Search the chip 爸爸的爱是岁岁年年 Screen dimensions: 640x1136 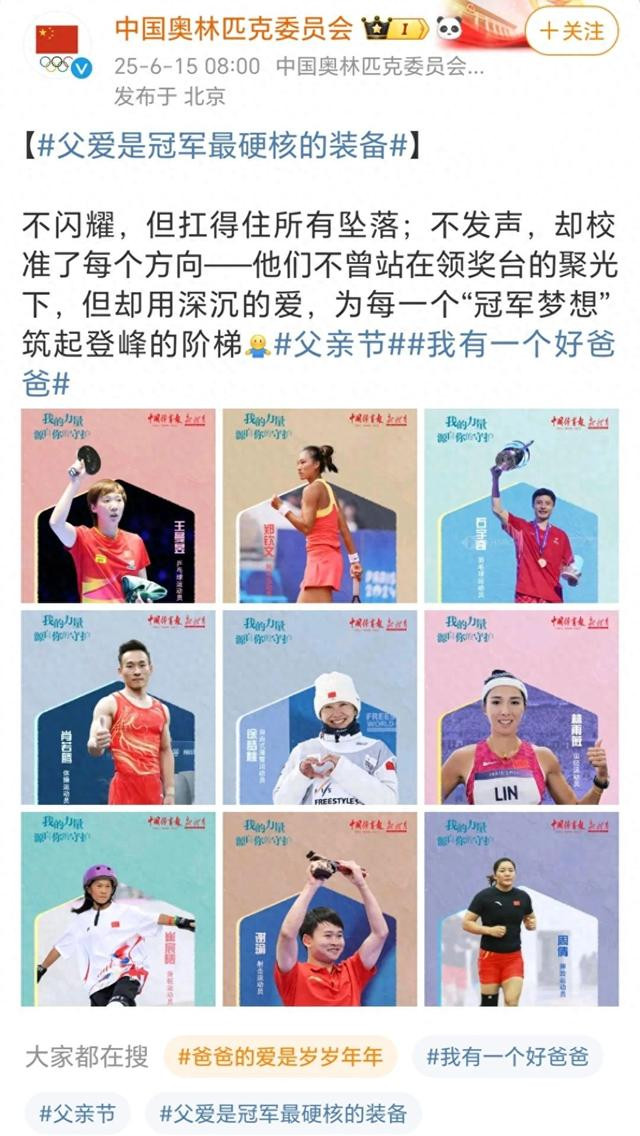(280, 1056)
